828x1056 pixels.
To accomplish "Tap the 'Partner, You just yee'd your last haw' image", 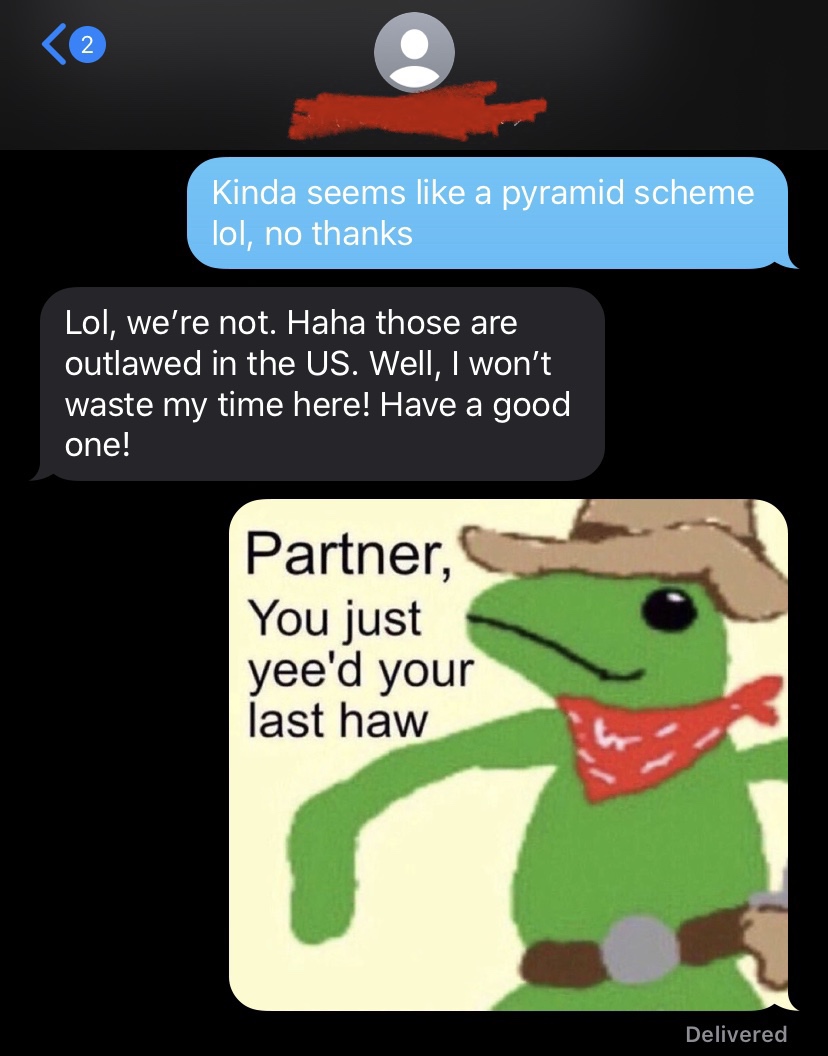I will (x=507, y=755).
